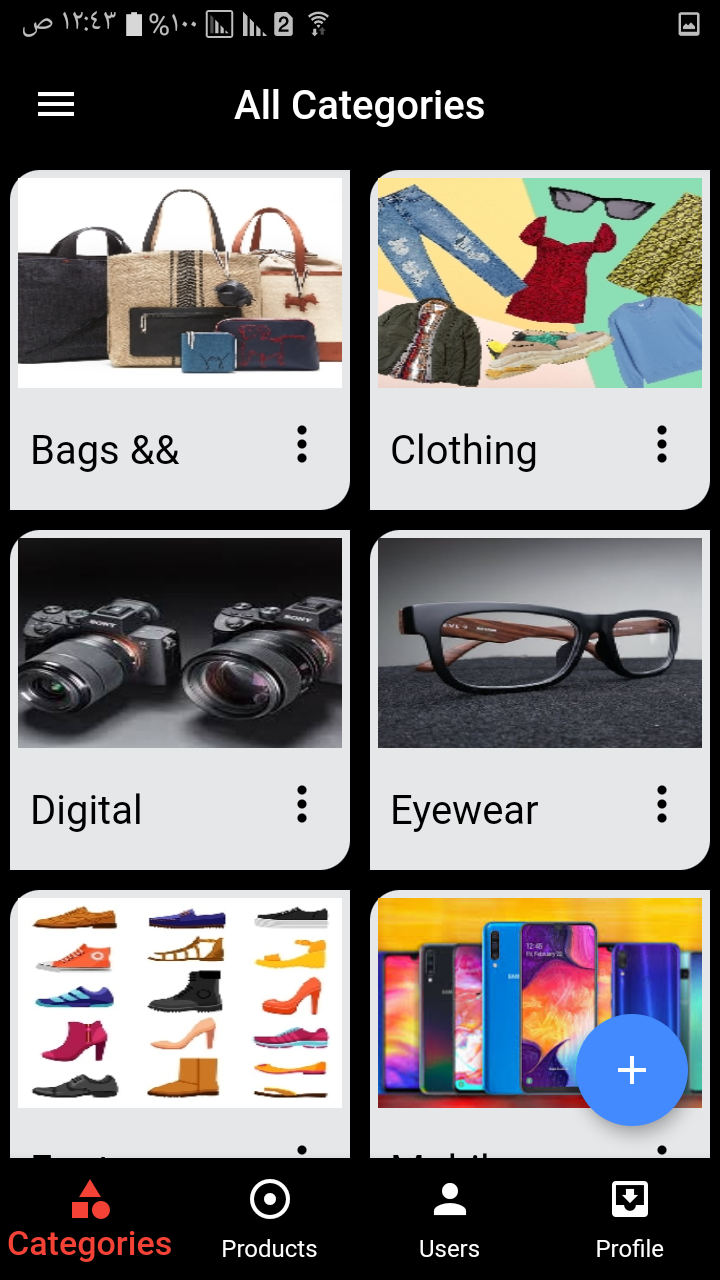The width and height of the screenshot is (720, 1280).
Task: Show more options for Digital
Action: (302, 804)
